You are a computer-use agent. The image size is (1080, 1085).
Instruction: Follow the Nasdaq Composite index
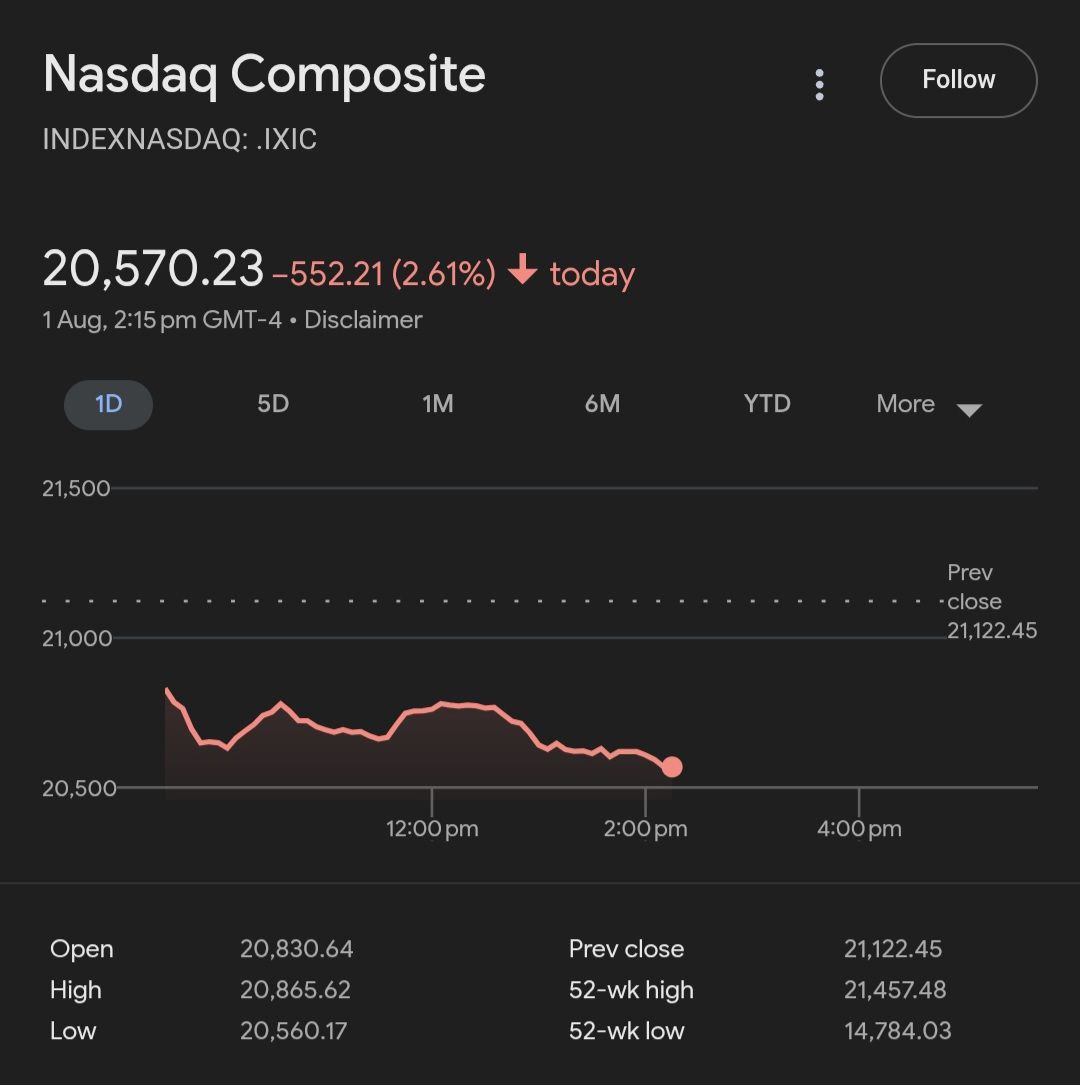tap(958, 80)
